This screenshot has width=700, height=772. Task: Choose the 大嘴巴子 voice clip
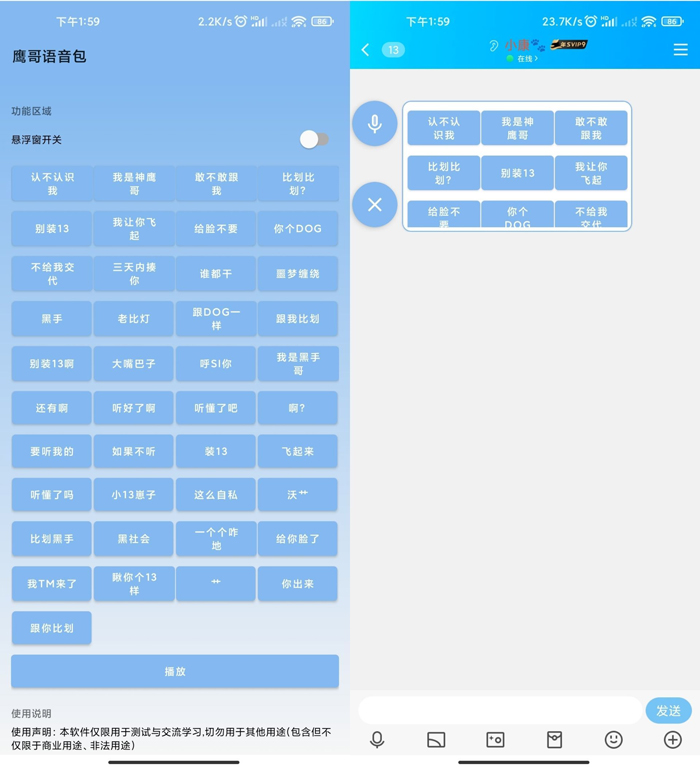(134, 364)
